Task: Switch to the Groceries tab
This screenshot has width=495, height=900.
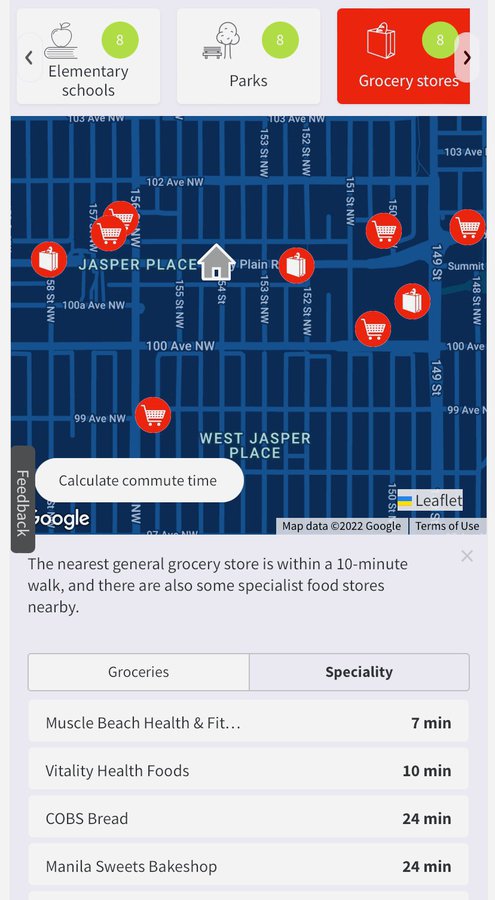Action: pyautogui.click(x=138, y=672)
